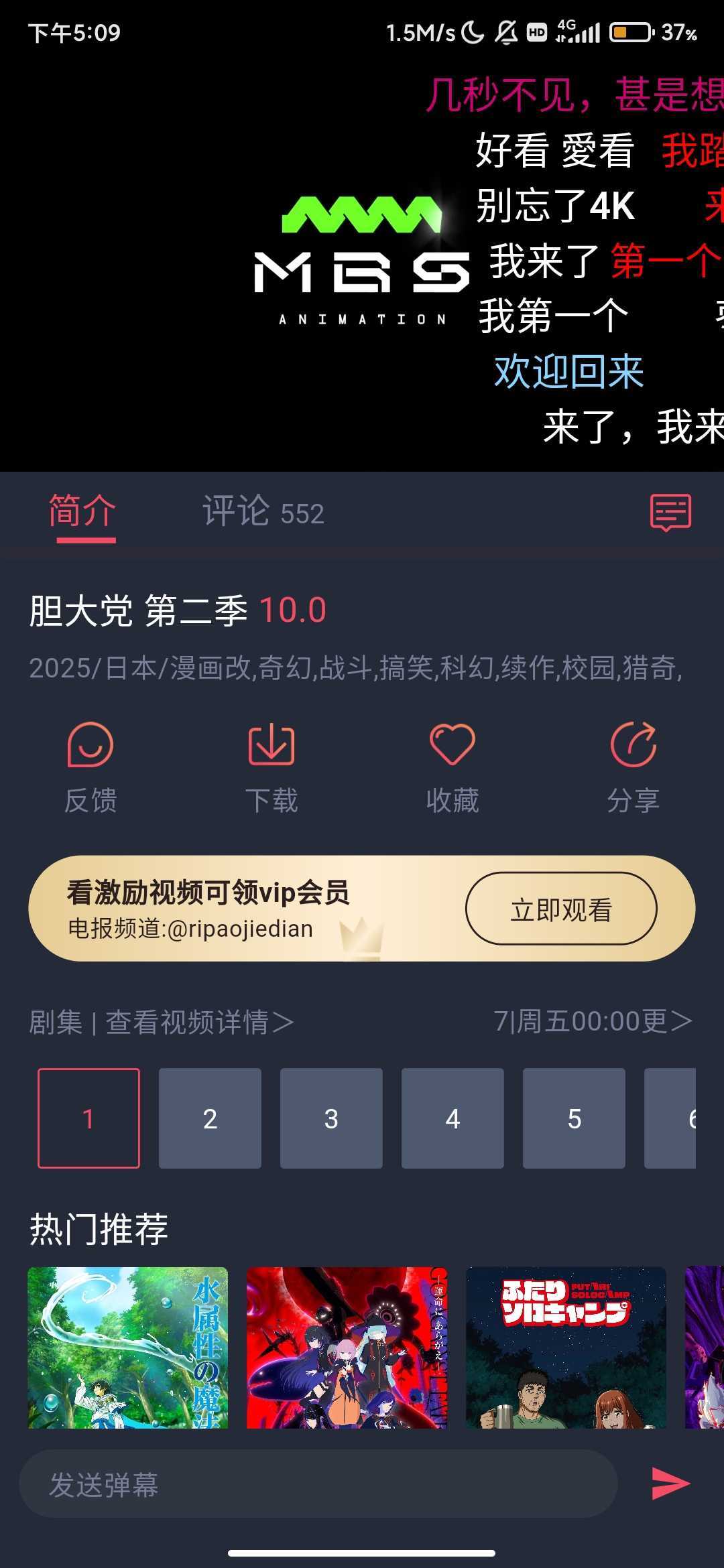Viewport: 724px width, 1568px height.
Task: Open the red anime poster recommendation
Action: 347,1348
